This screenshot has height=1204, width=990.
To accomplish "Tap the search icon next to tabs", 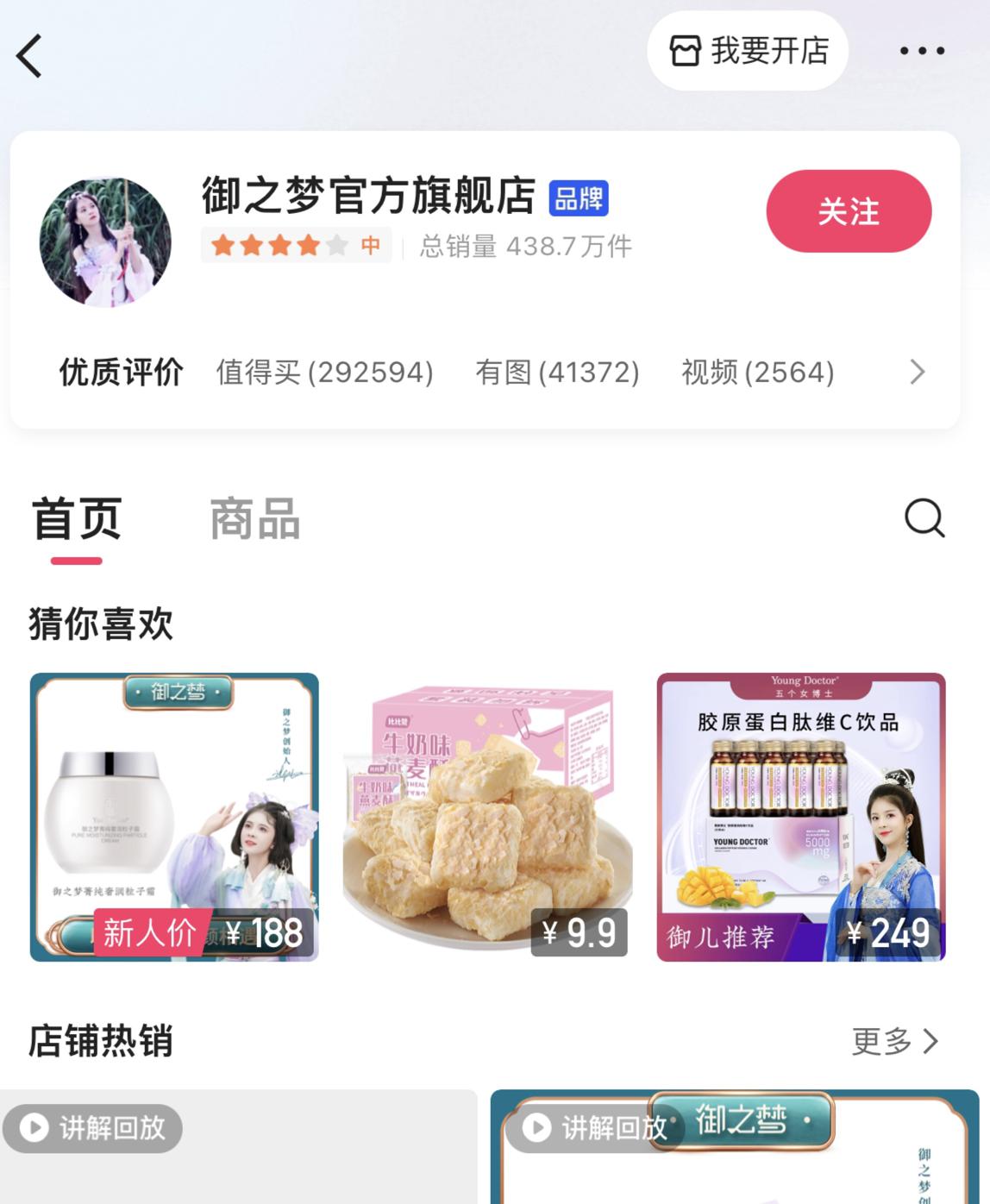I will [923, 520].
